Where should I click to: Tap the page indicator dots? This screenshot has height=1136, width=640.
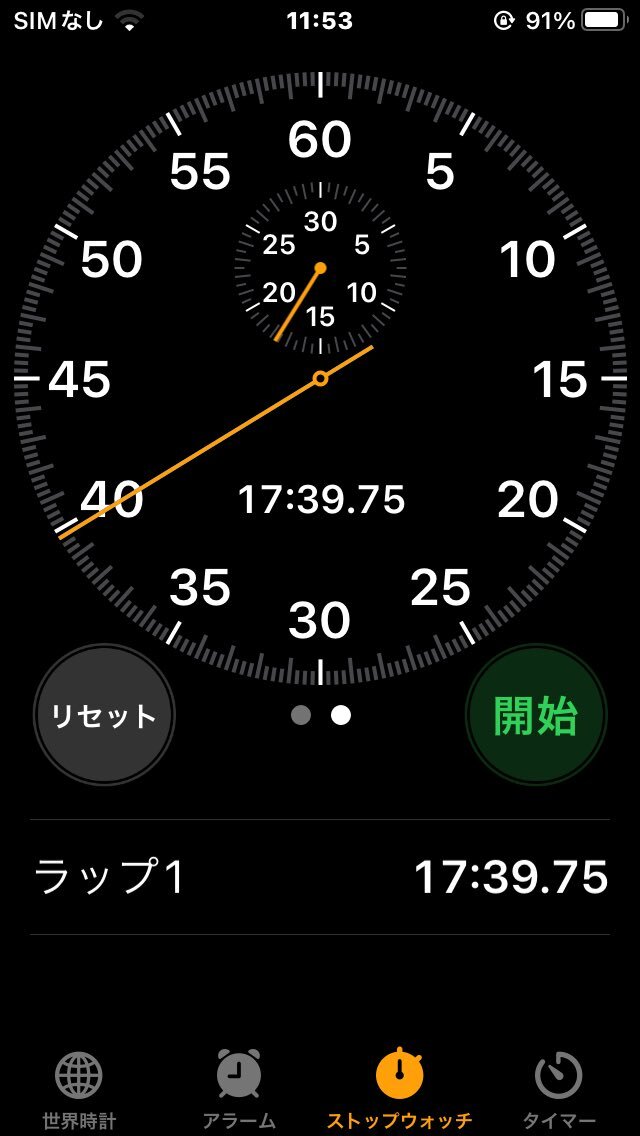pyautogui.click(x=320, y=715)
